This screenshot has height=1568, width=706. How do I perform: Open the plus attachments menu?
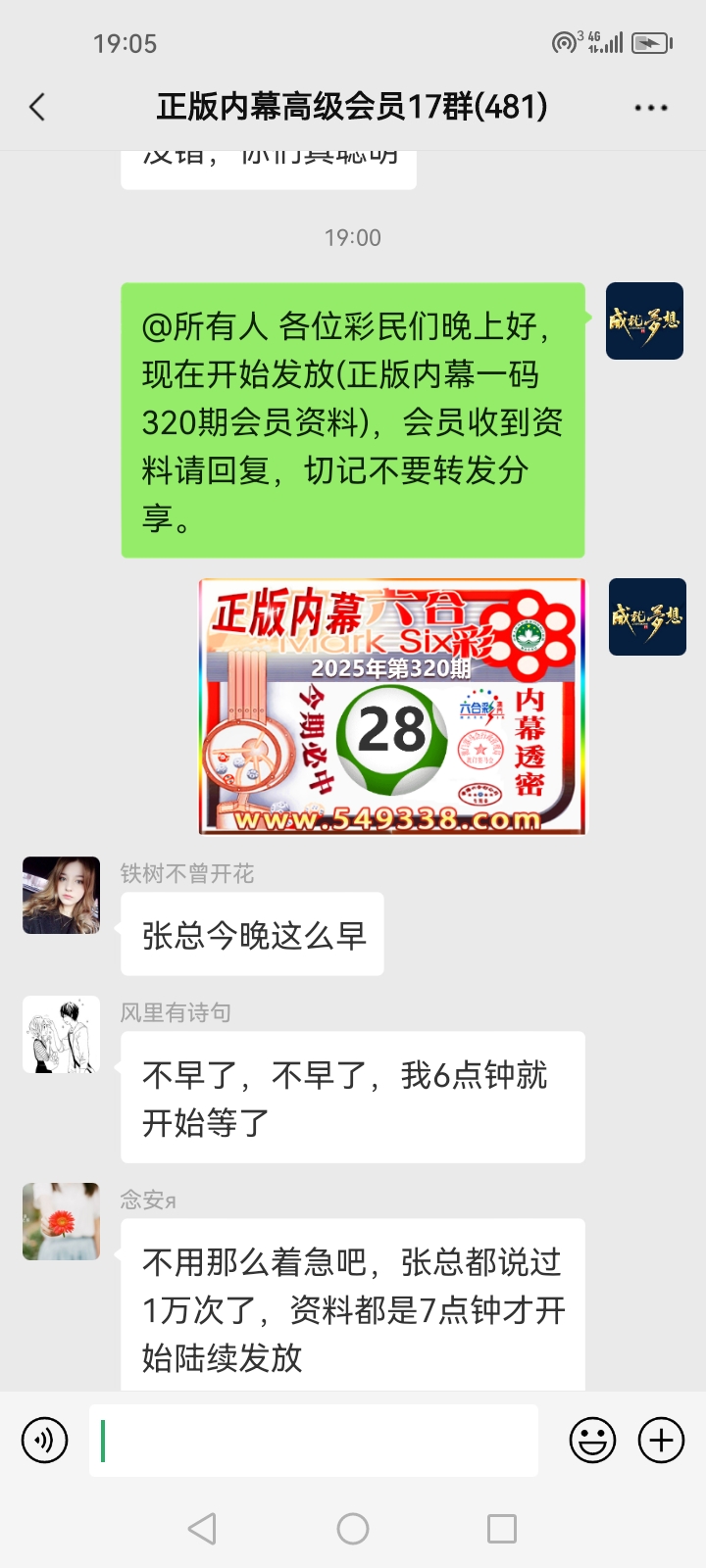(662, 1441)
